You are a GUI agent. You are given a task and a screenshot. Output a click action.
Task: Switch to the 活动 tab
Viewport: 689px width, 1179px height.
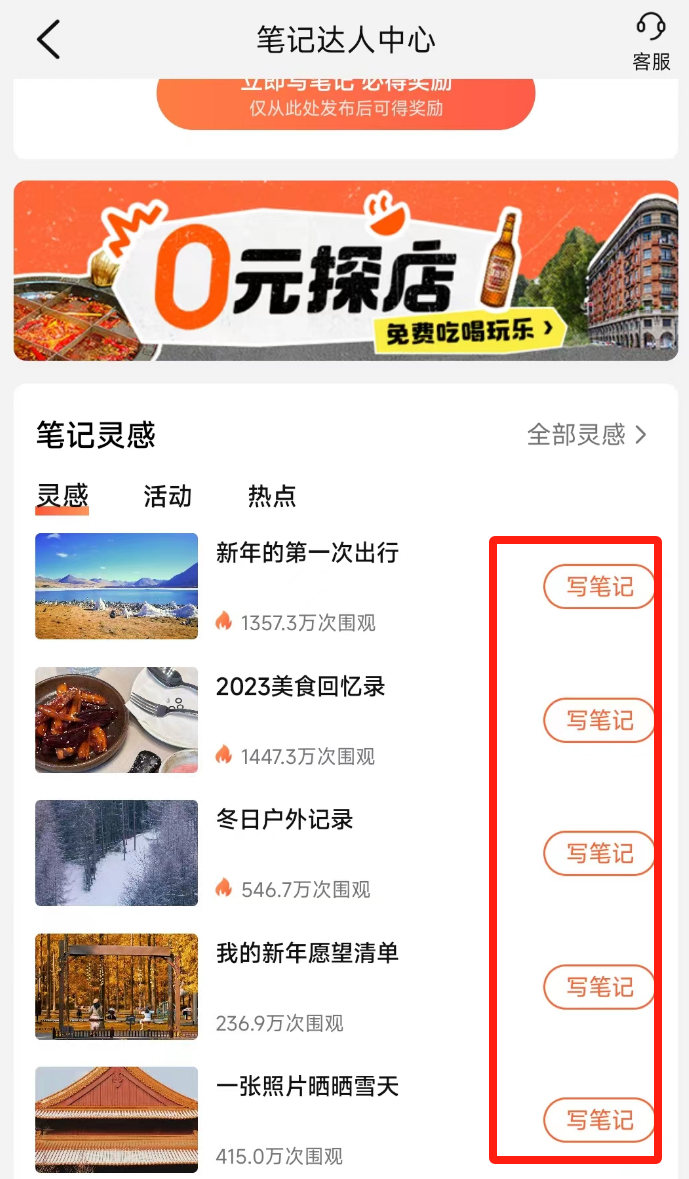167,496
